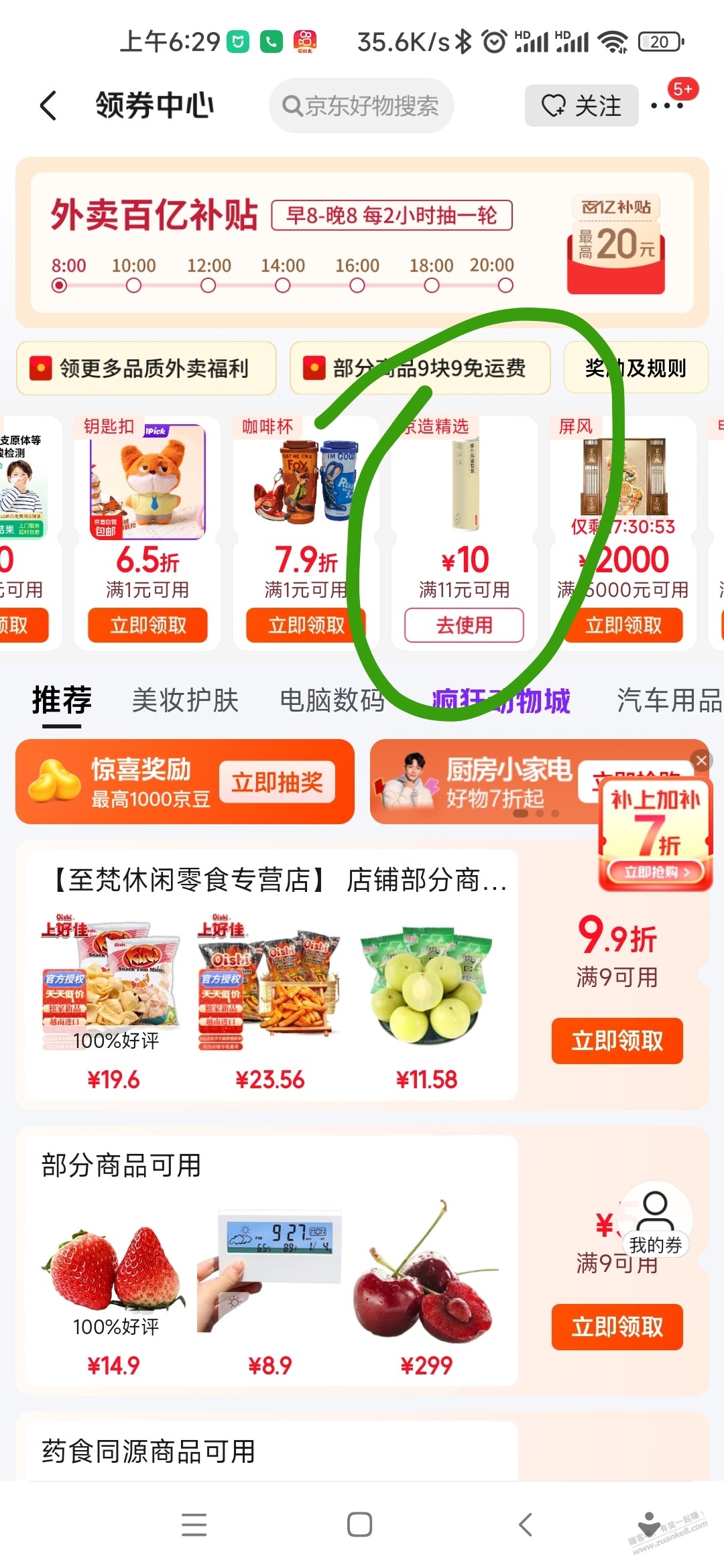
Task: Switch to the 汽车用品 tab
Action: tap(669, 700)
